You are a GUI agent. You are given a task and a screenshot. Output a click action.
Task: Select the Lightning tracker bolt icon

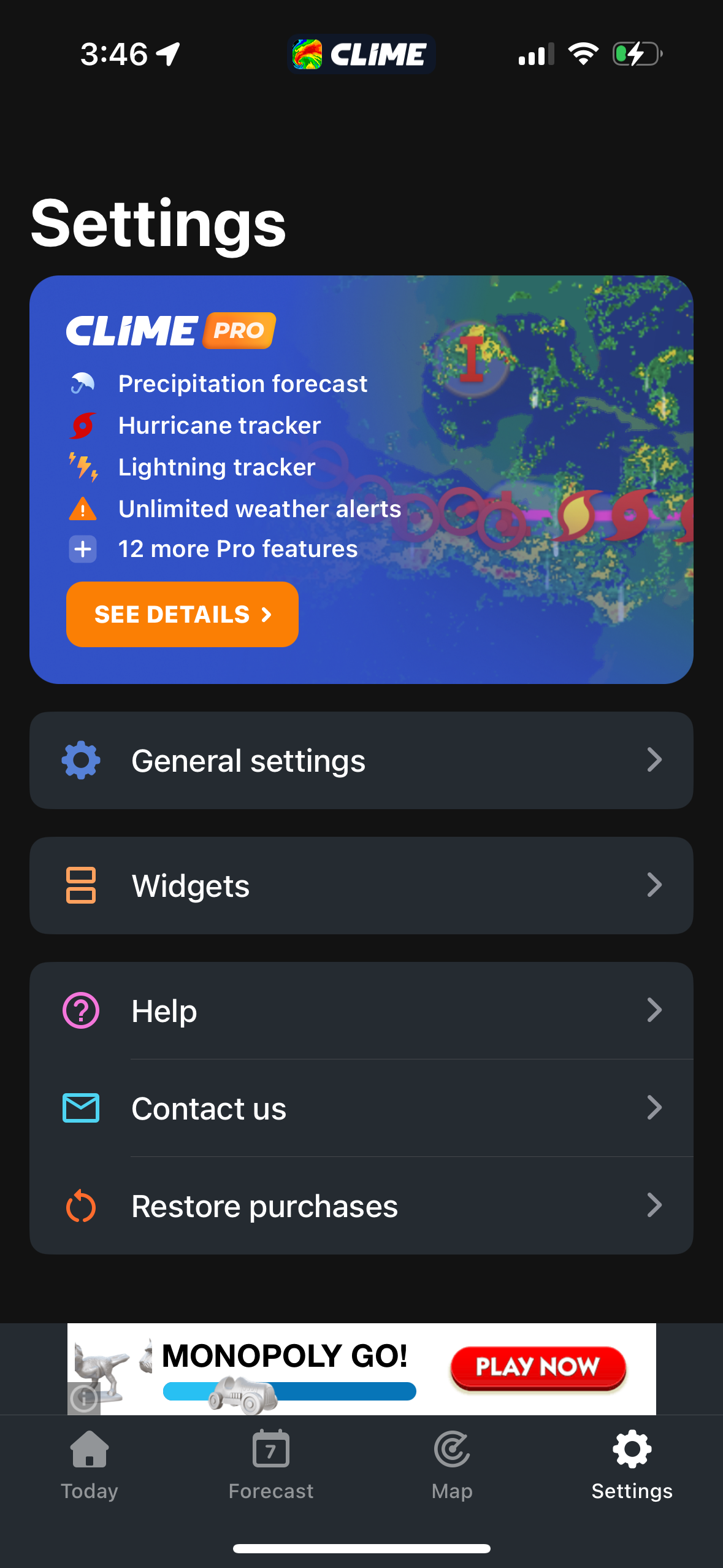pyautogui.click(x=83, y=466)
